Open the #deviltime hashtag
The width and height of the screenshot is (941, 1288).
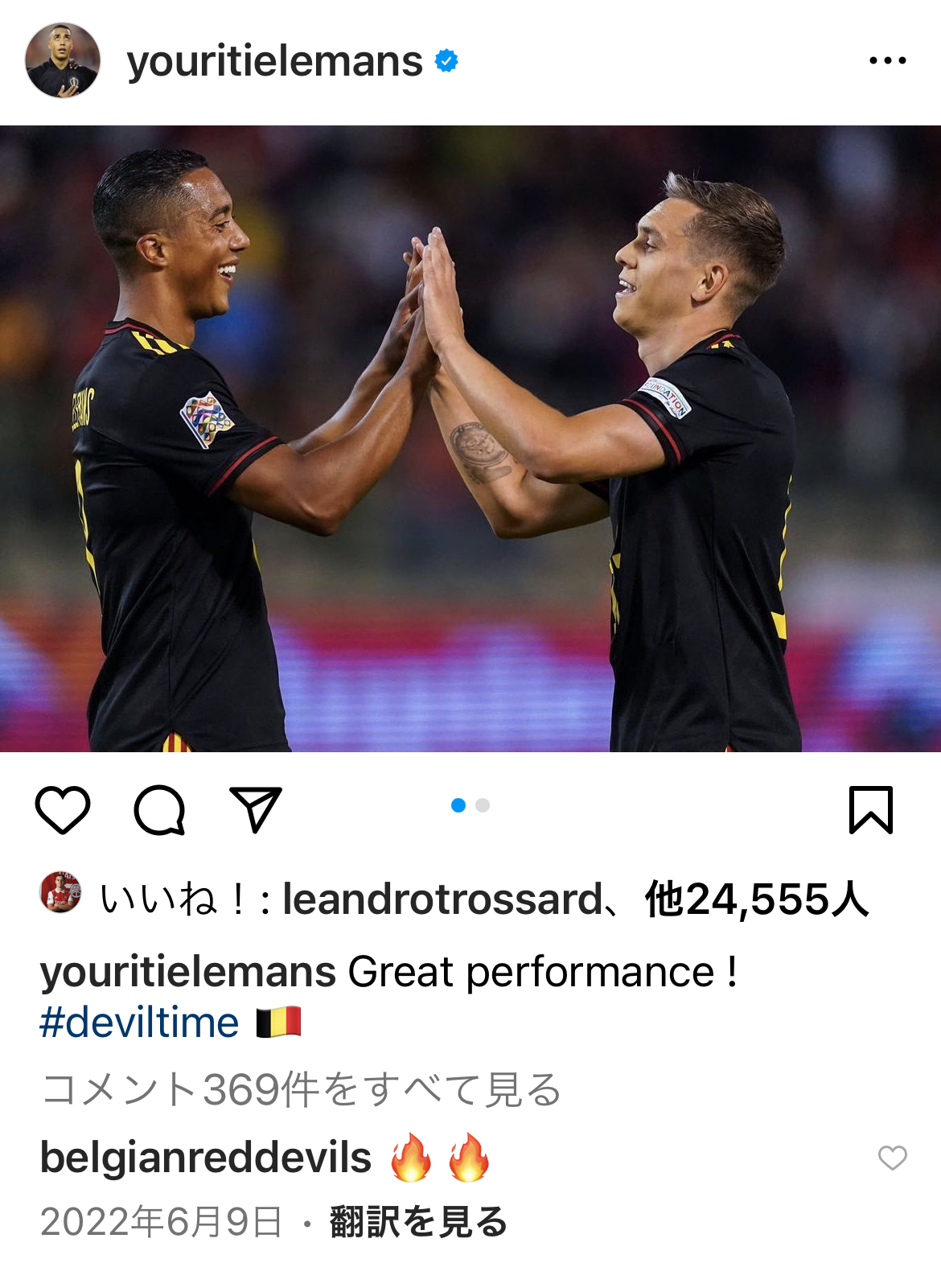139,1023
